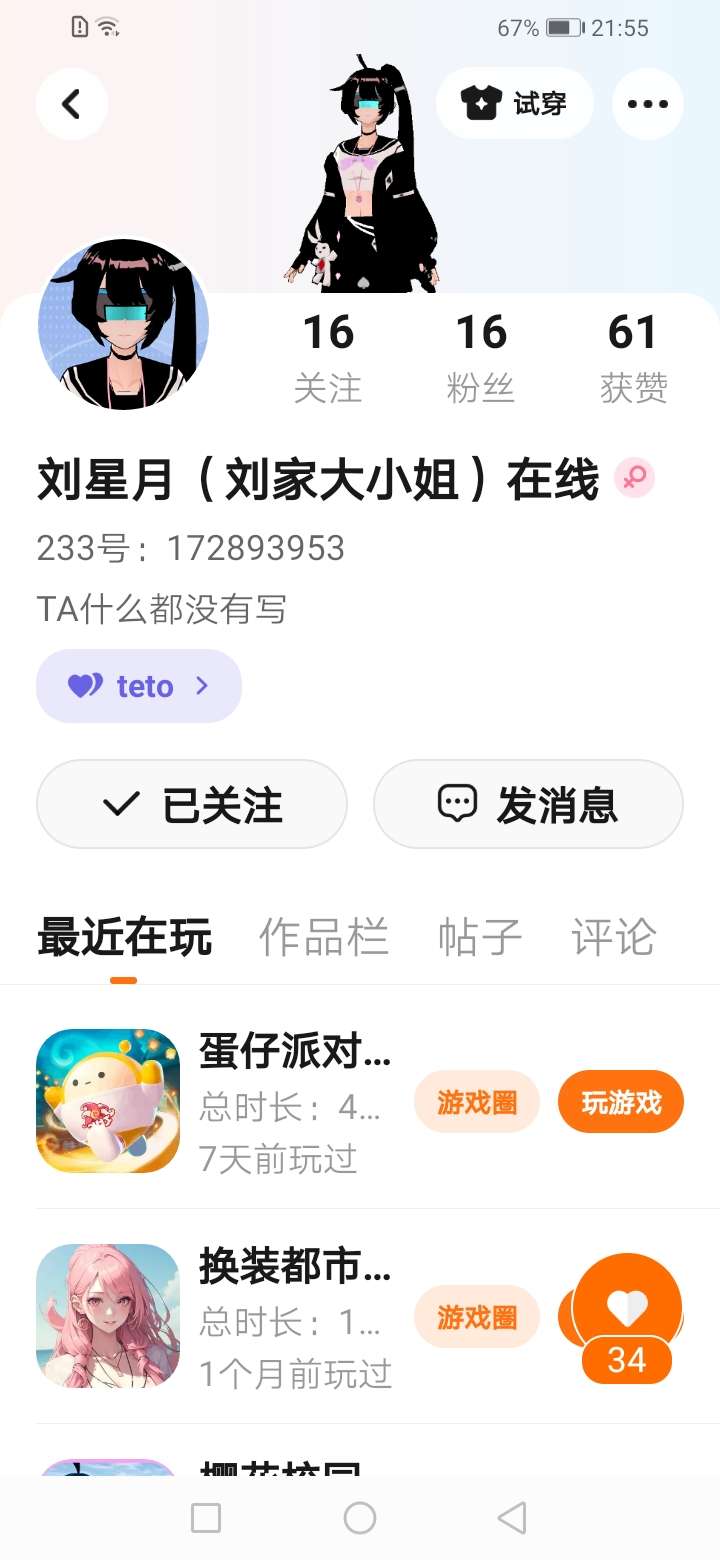Viewport: 720px width, 1560px height.
Task: Switch to the 作品栏 tab
Action: tap(323, 938)
